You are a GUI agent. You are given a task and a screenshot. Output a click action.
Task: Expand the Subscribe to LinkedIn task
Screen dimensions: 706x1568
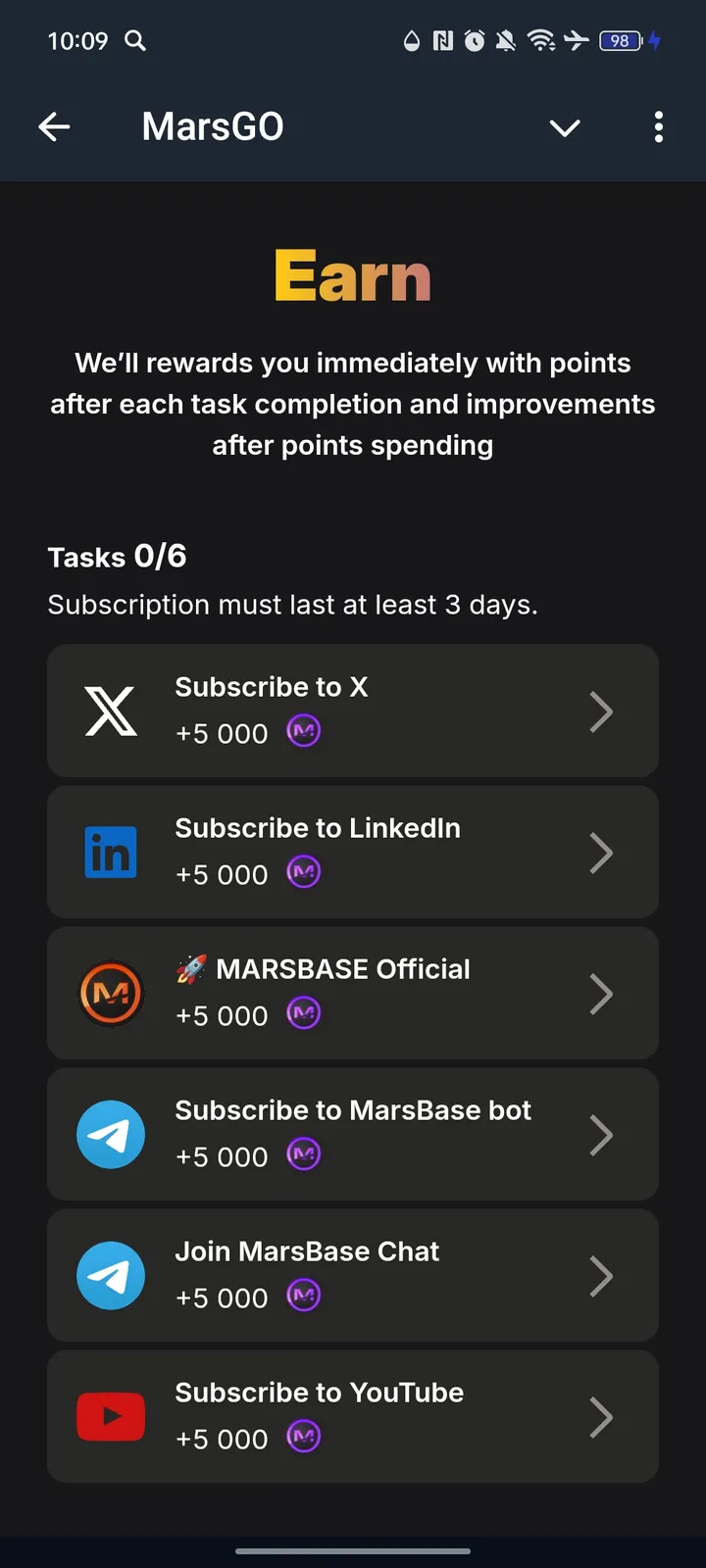pos(353,853)
